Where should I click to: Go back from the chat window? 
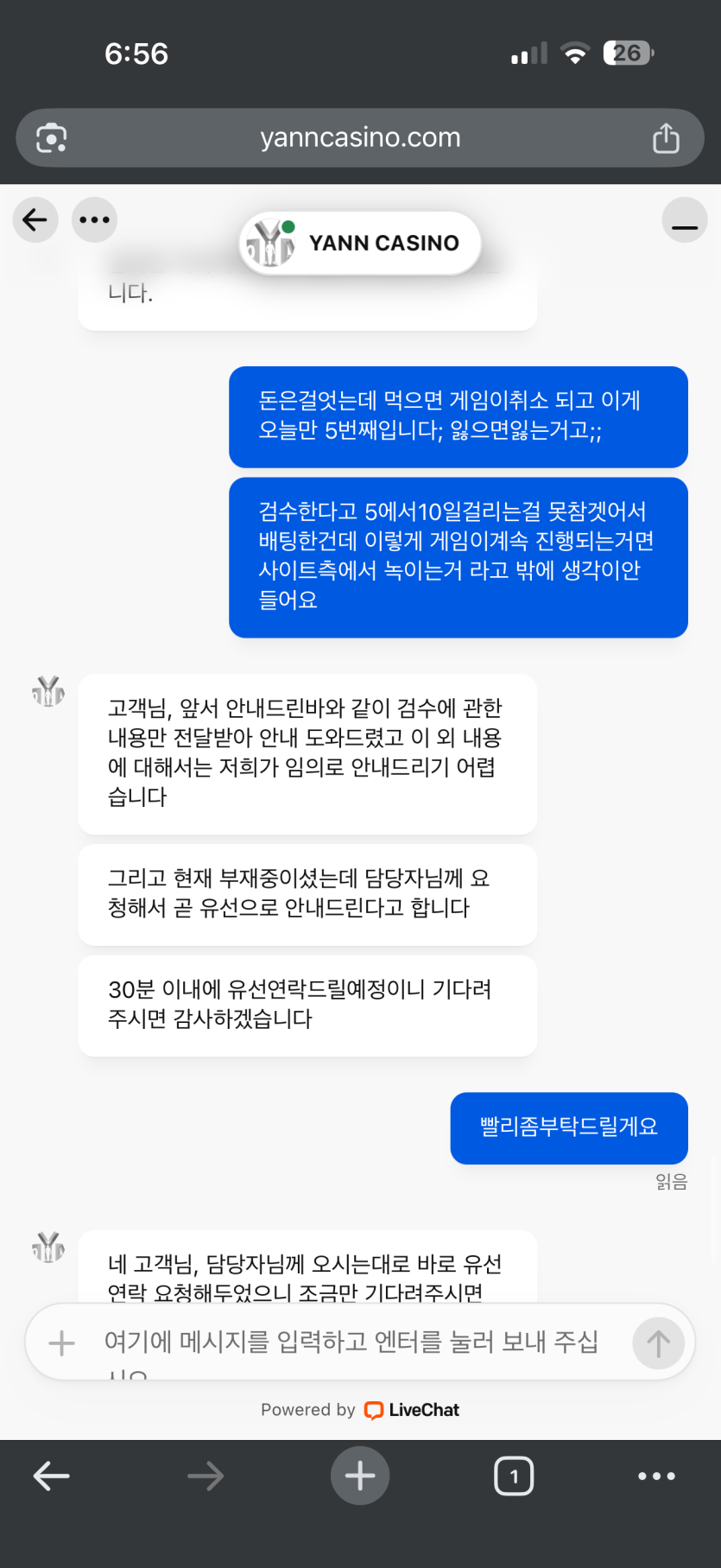coord(35,219)
